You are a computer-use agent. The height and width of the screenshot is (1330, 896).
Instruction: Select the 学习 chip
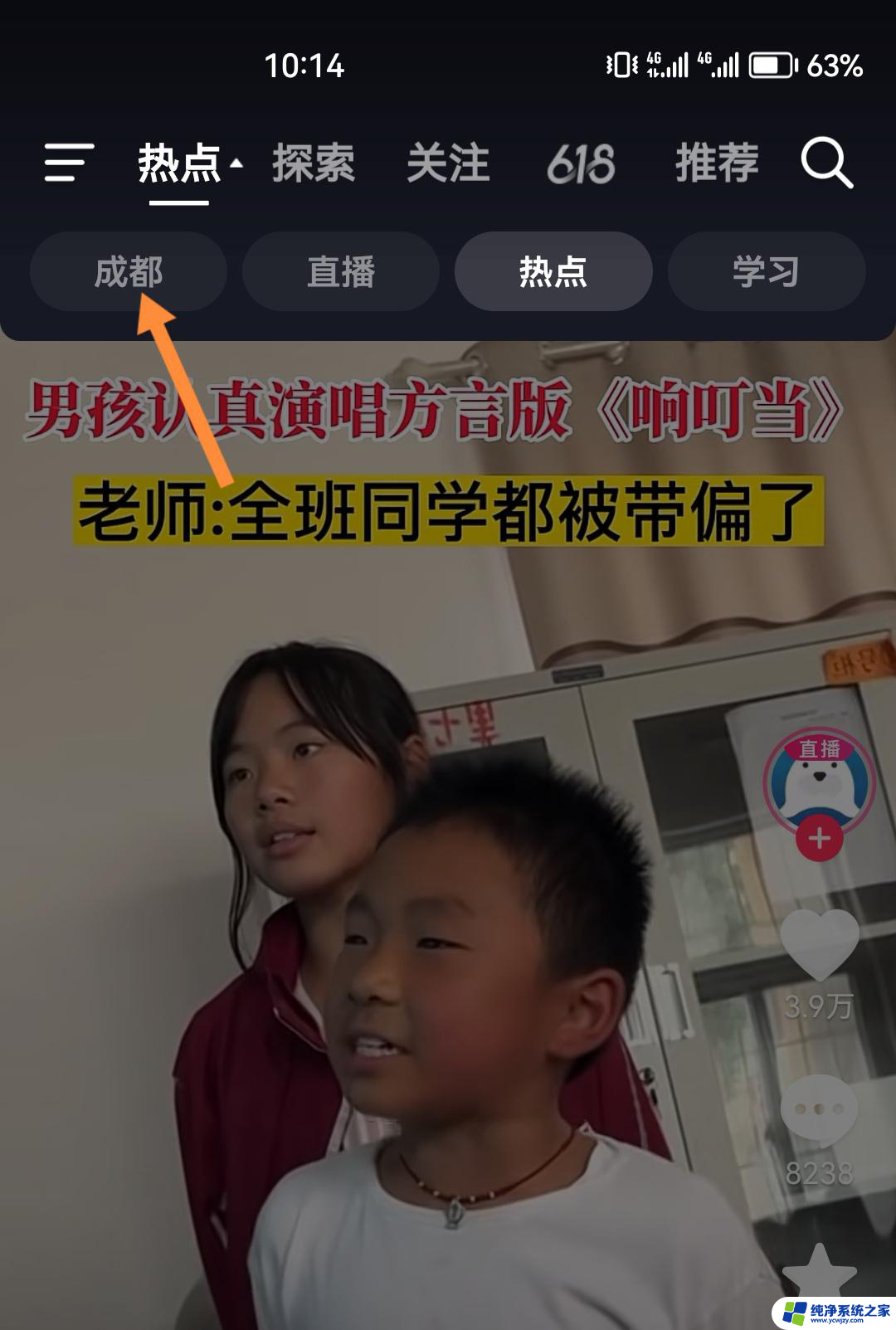click(766, 272)
